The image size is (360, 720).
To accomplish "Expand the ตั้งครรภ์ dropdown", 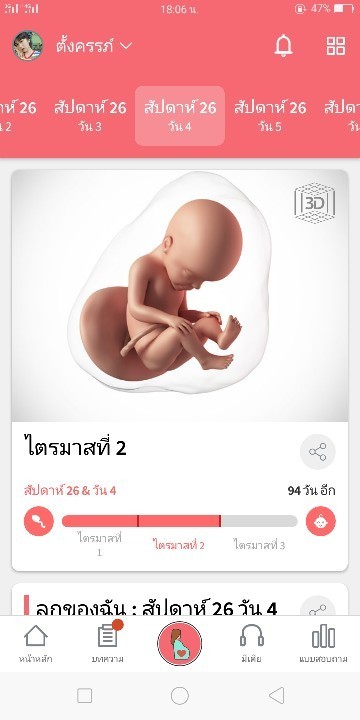I will click(x=94, y=46).
